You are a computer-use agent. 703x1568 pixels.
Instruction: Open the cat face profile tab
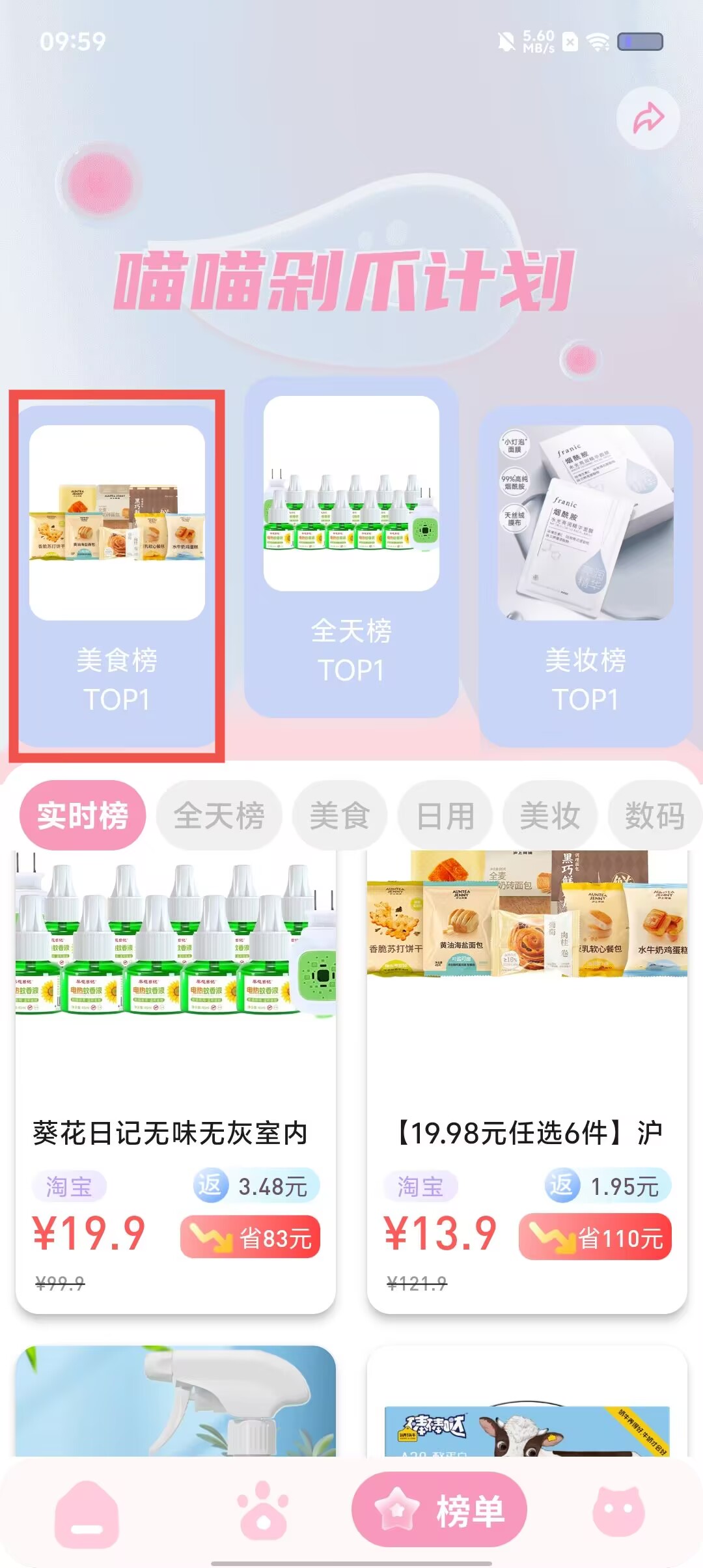[618, 1511]
